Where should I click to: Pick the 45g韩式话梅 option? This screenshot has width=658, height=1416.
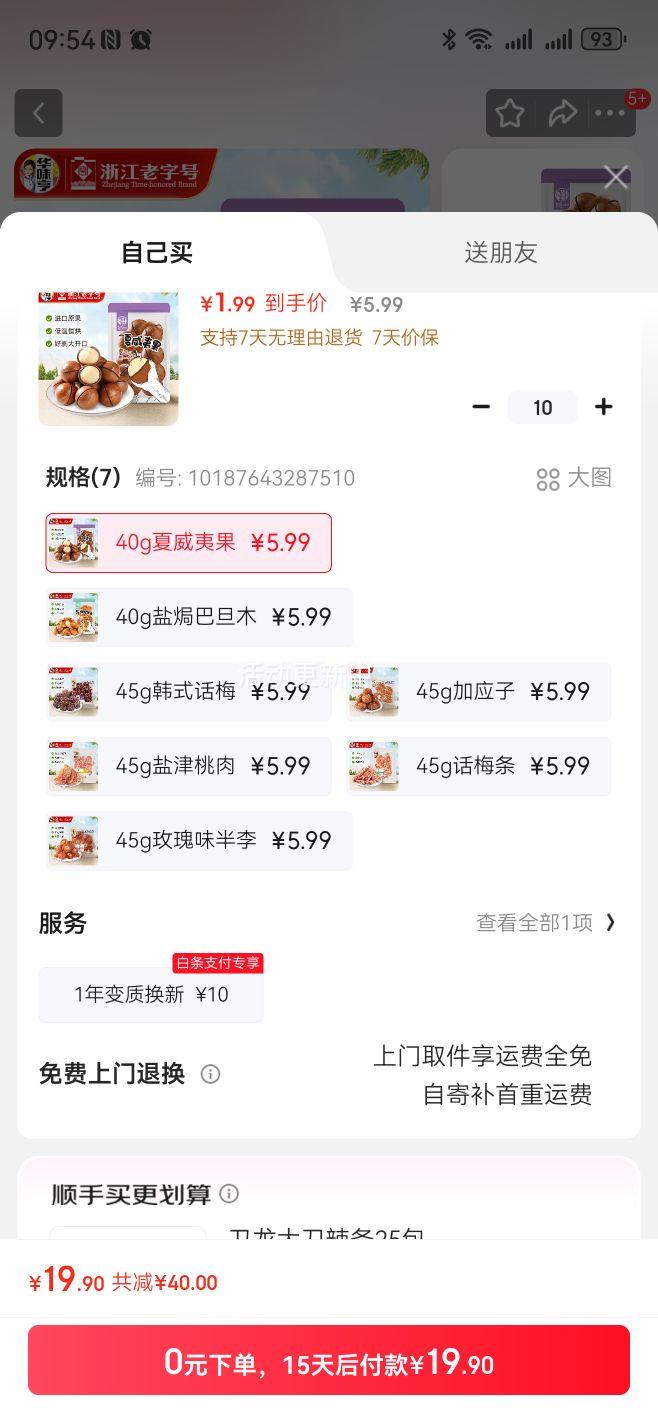coord(188,691)
